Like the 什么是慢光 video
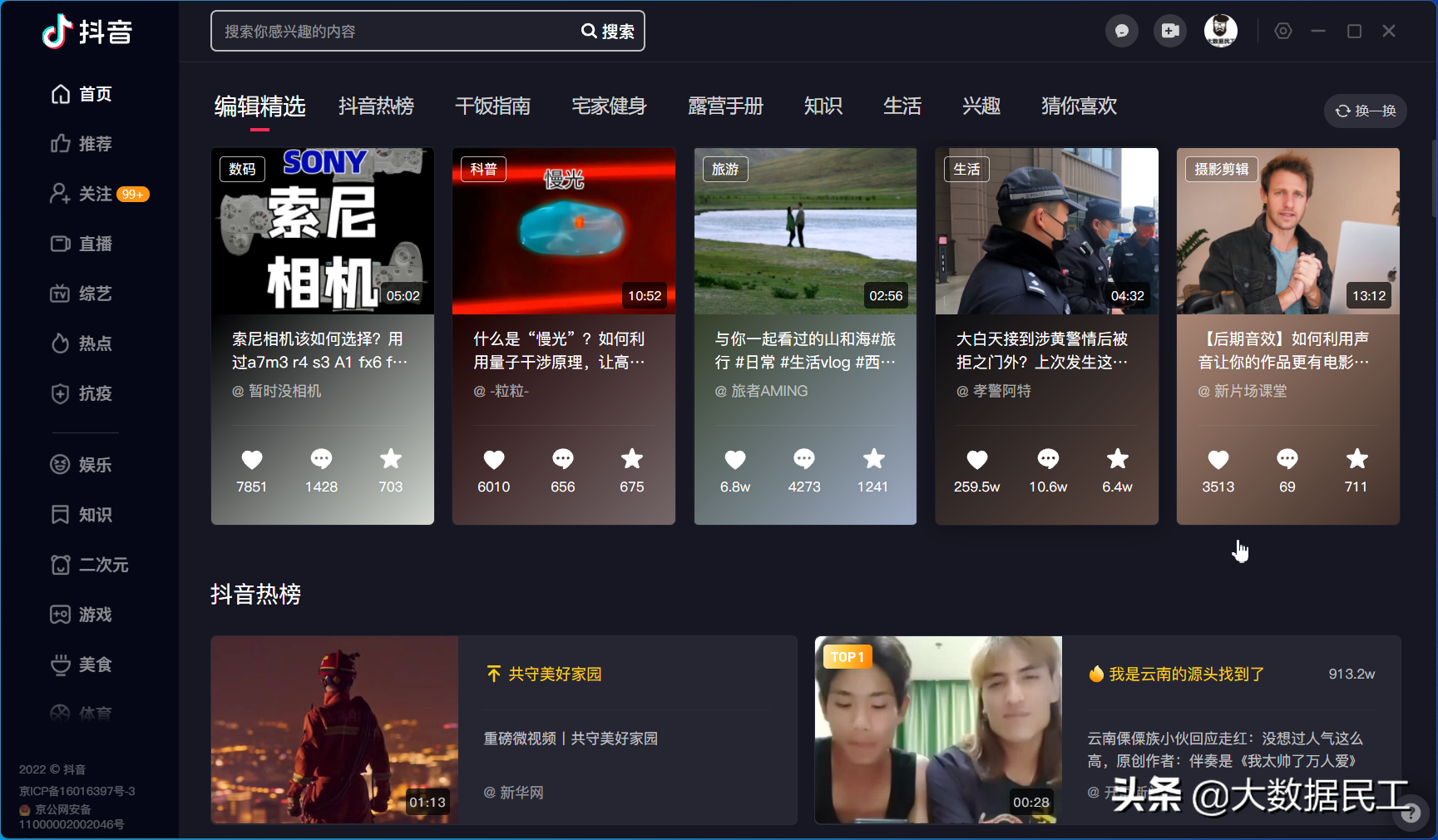 point(494,459)
